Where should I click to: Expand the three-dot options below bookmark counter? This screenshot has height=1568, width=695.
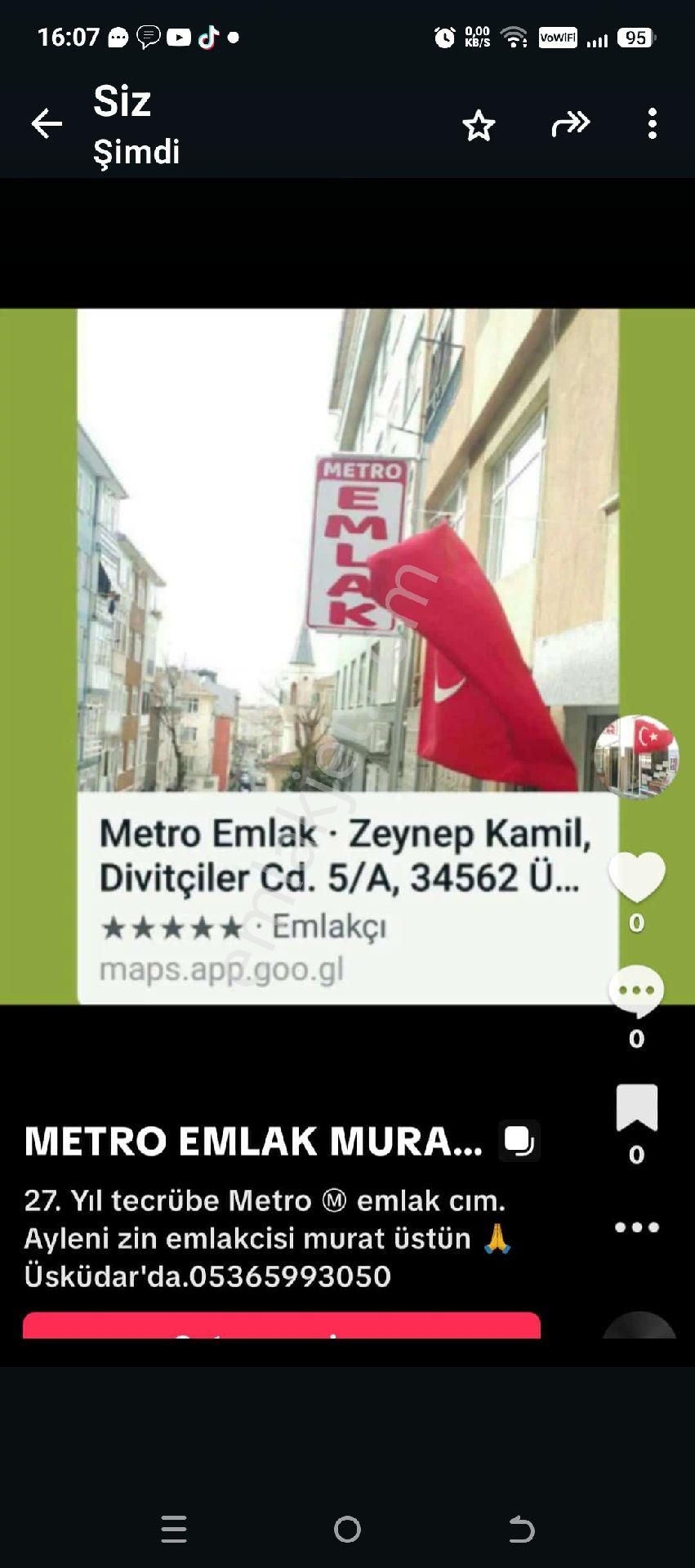[x=637, y=1226]
